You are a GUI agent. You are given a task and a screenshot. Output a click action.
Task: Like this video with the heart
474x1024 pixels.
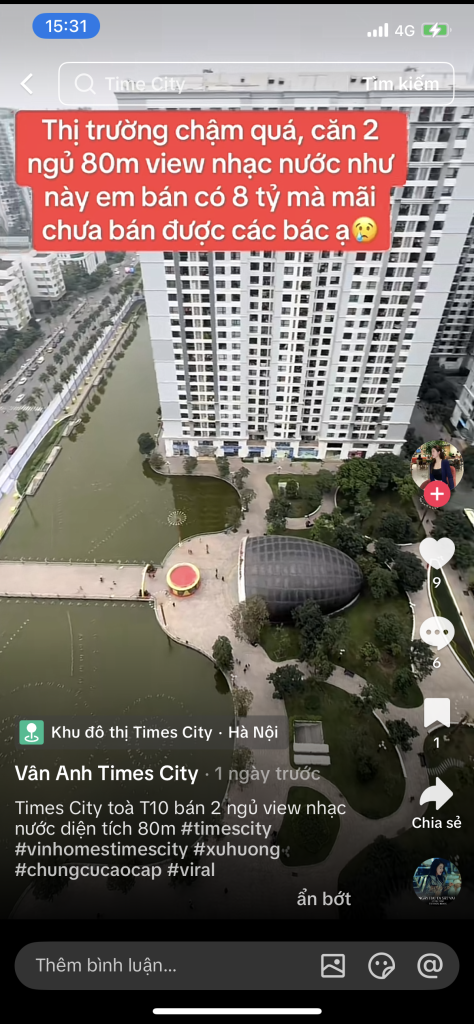pos(437,552)
